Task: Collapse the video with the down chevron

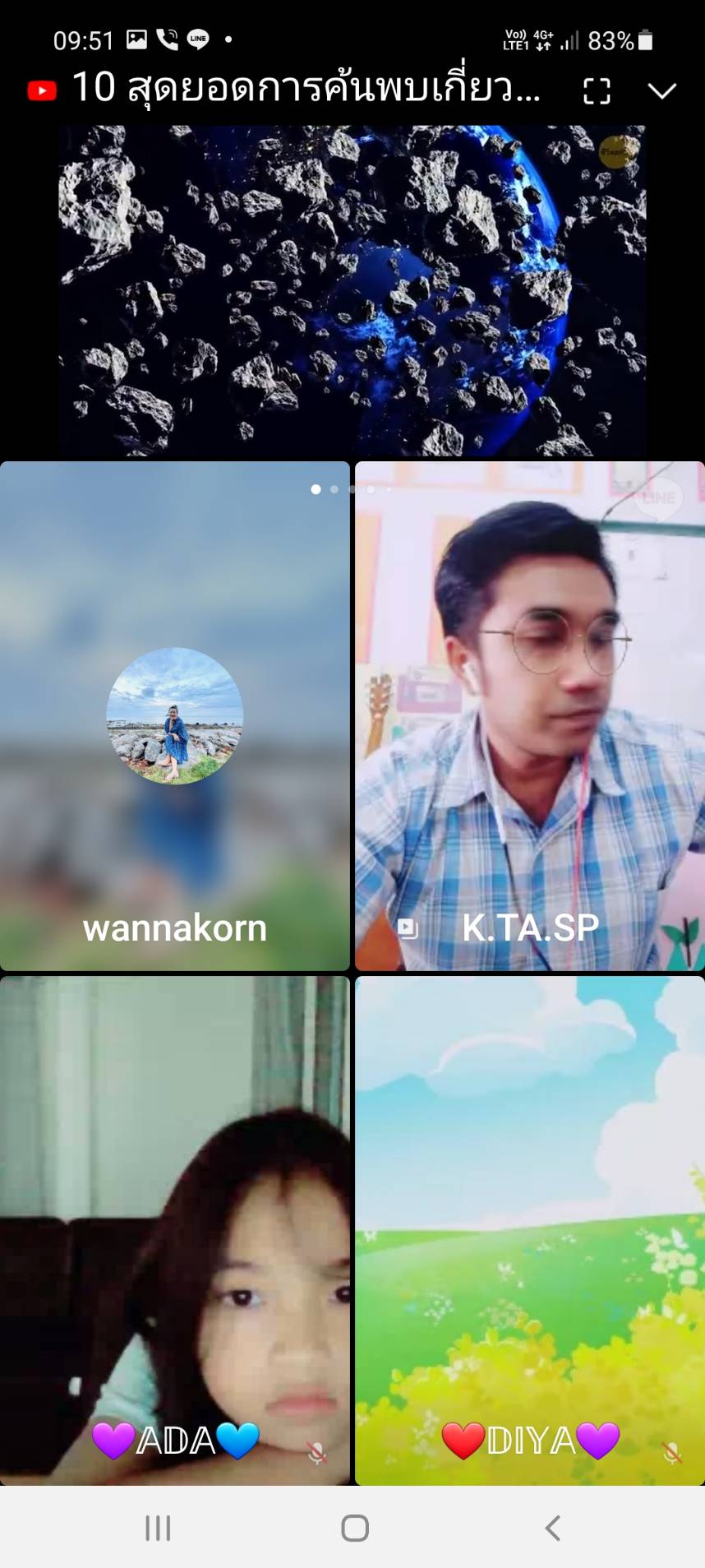Action: (661, 90)
